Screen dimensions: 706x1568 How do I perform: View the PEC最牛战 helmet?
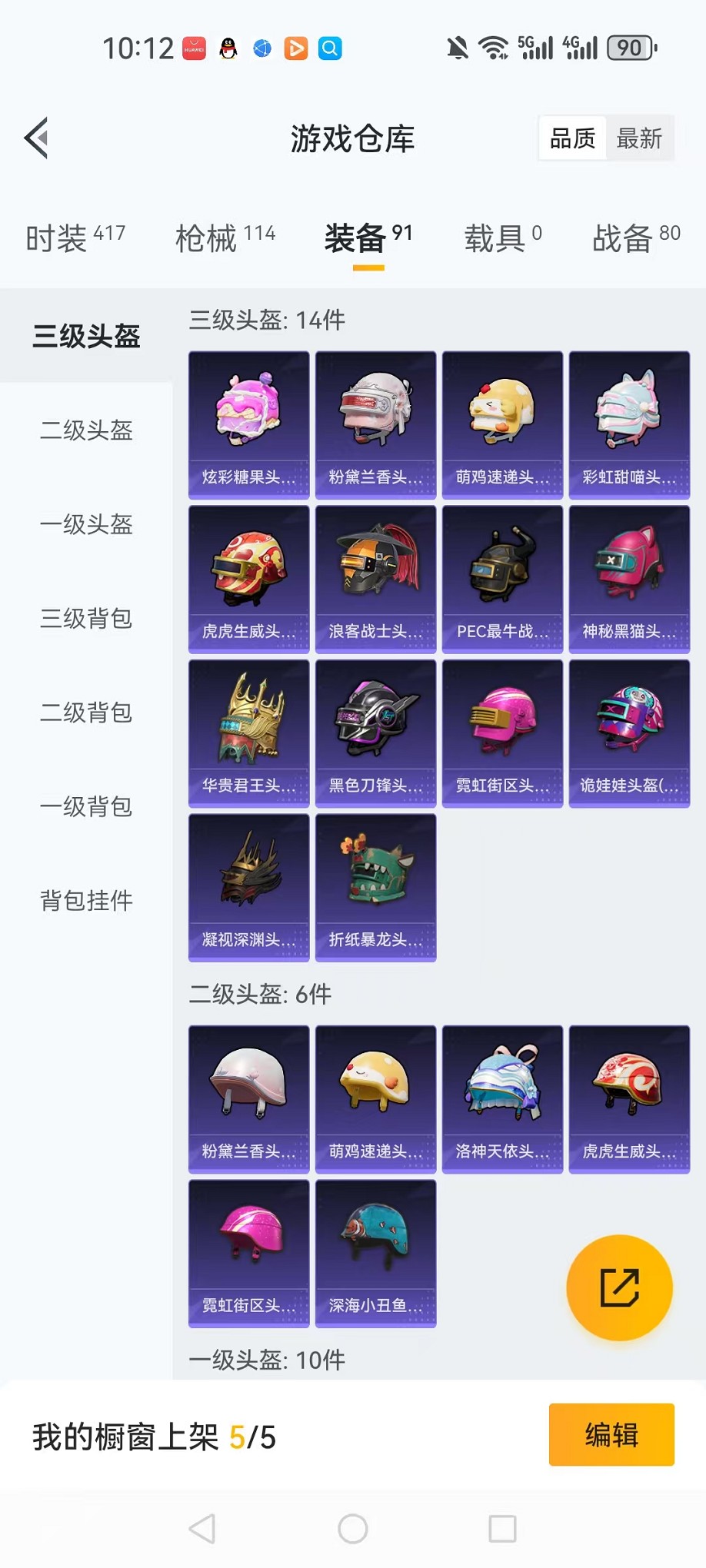pyautogui.click(x=502, y=580)
